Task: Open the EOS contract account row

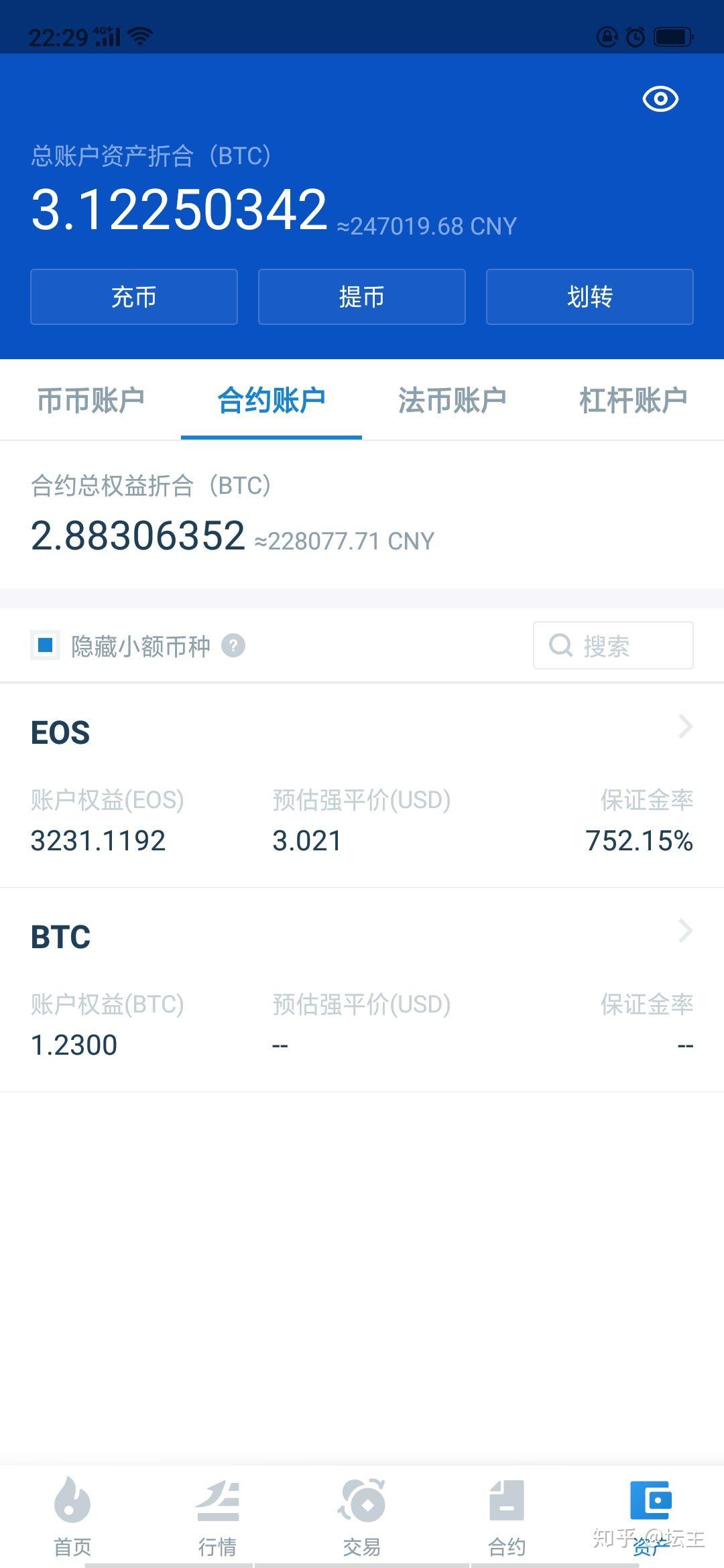Action: pos(362,785)
